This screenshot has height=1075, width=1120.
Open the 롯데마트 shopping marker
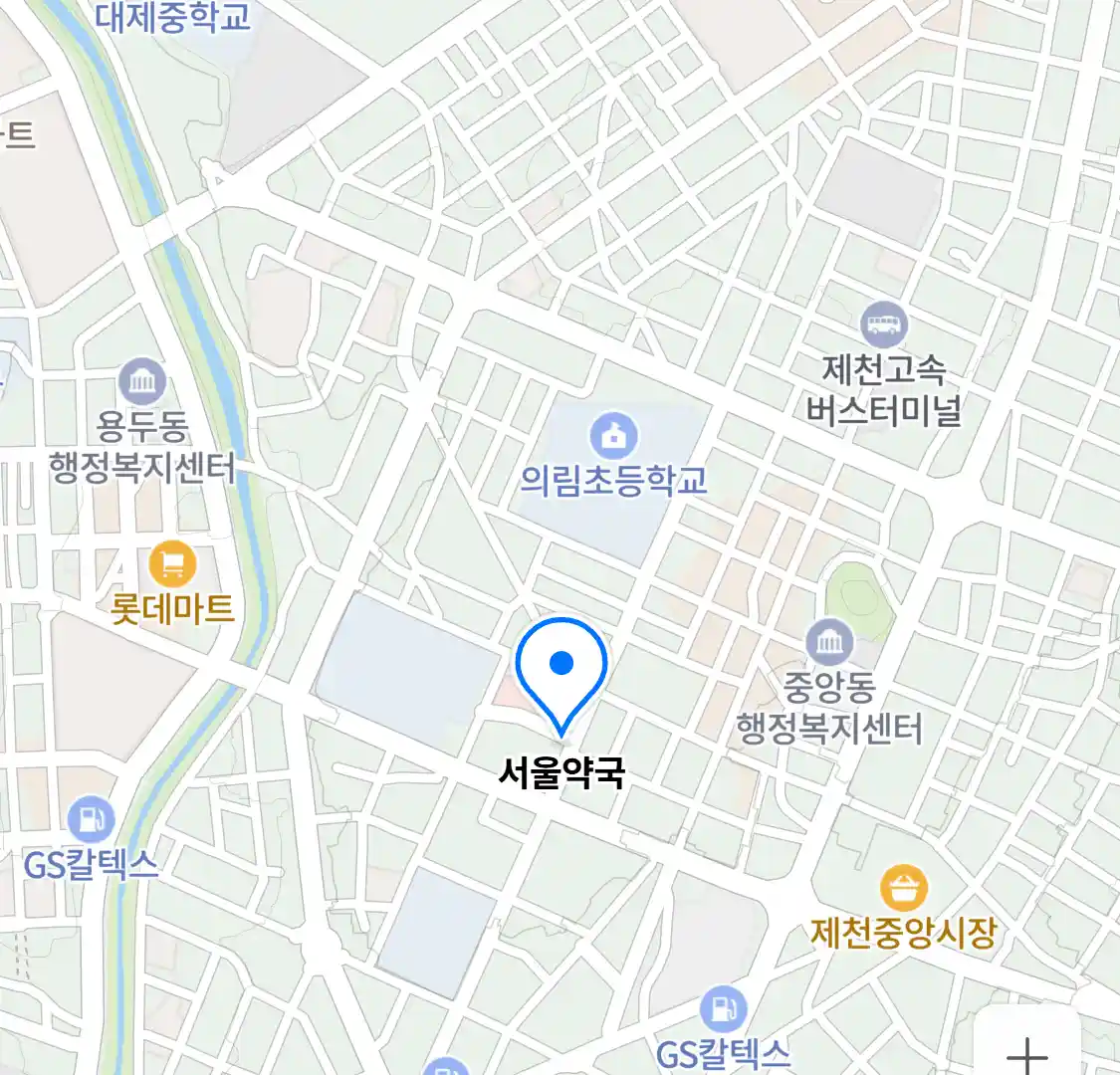pos(172,565)
